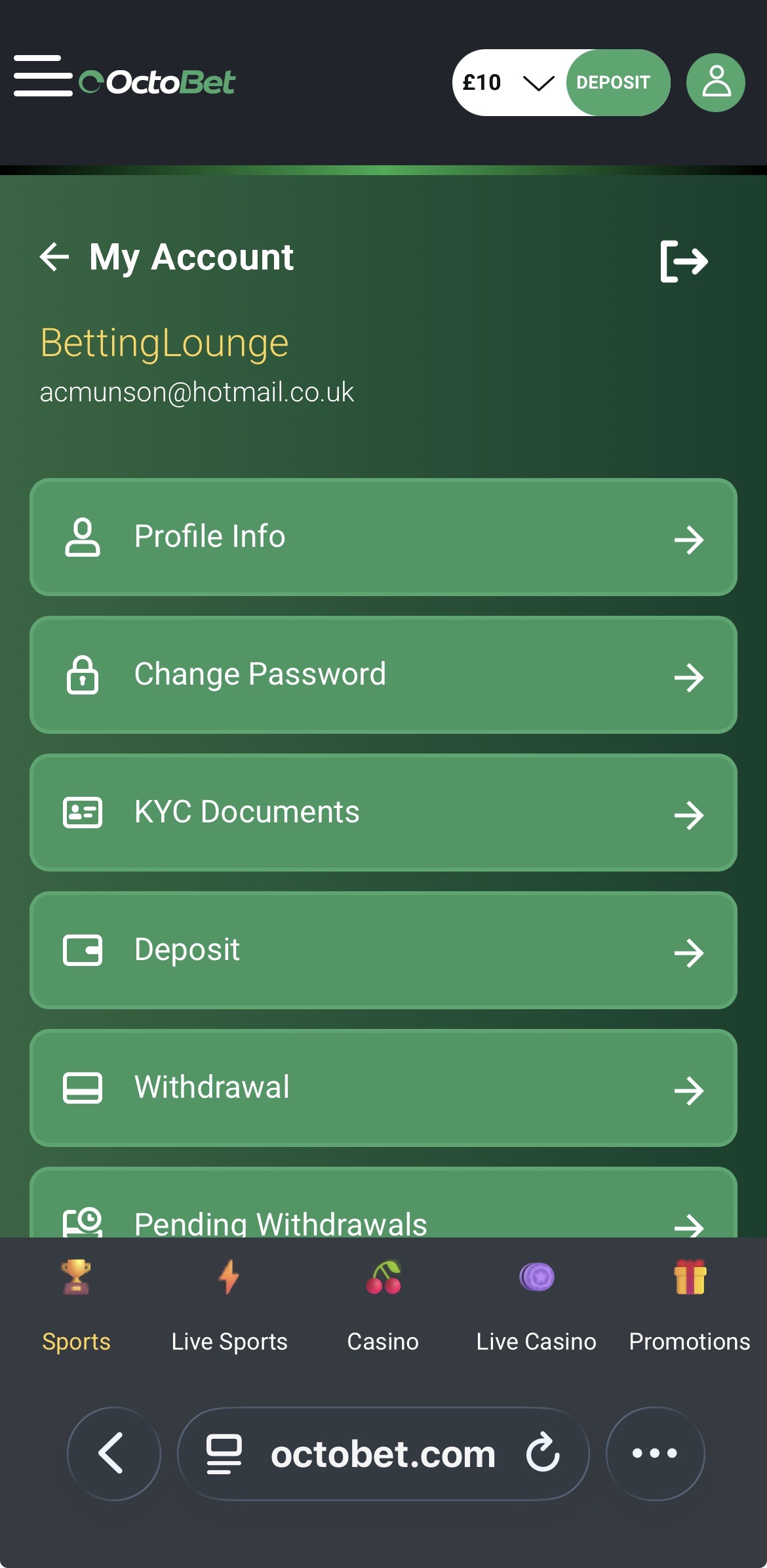Switch to the Promotions tab

point(688,1342)
